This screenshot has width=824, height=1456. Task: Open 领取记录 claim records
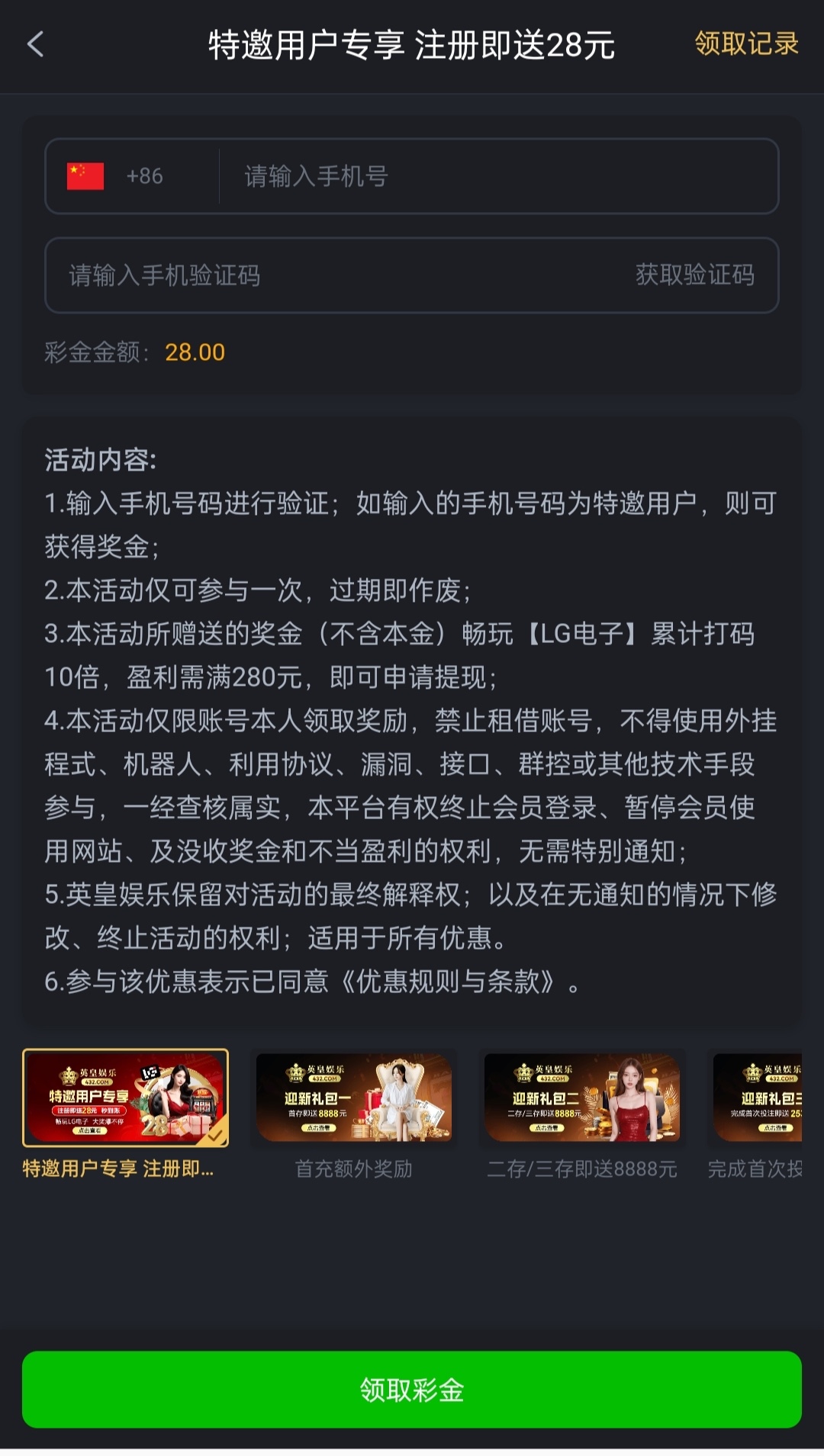(745, 44)
